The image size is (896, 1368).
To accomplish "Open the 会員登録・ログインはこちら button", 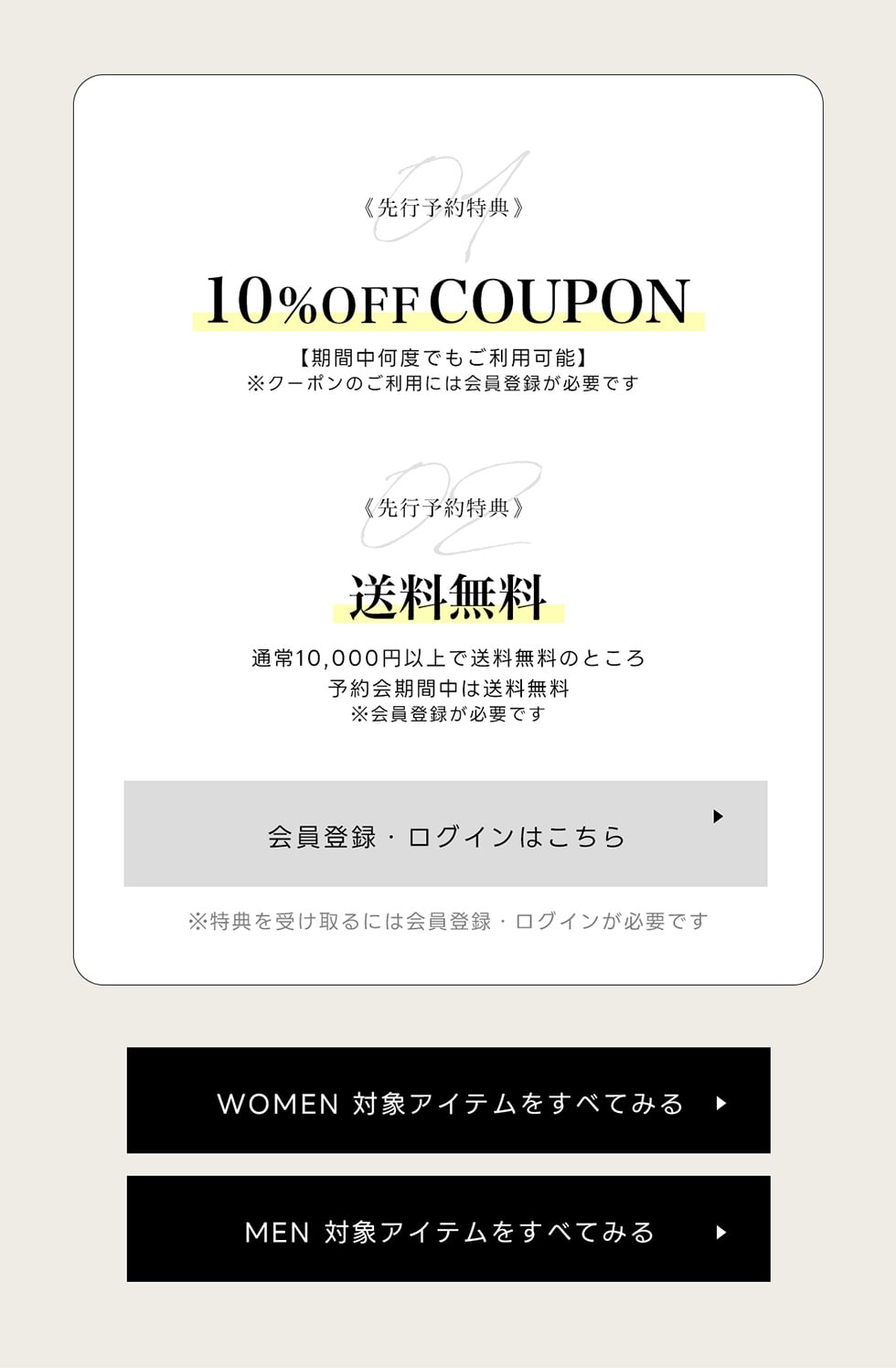I will pyautogui.click(x=445, y=834).
